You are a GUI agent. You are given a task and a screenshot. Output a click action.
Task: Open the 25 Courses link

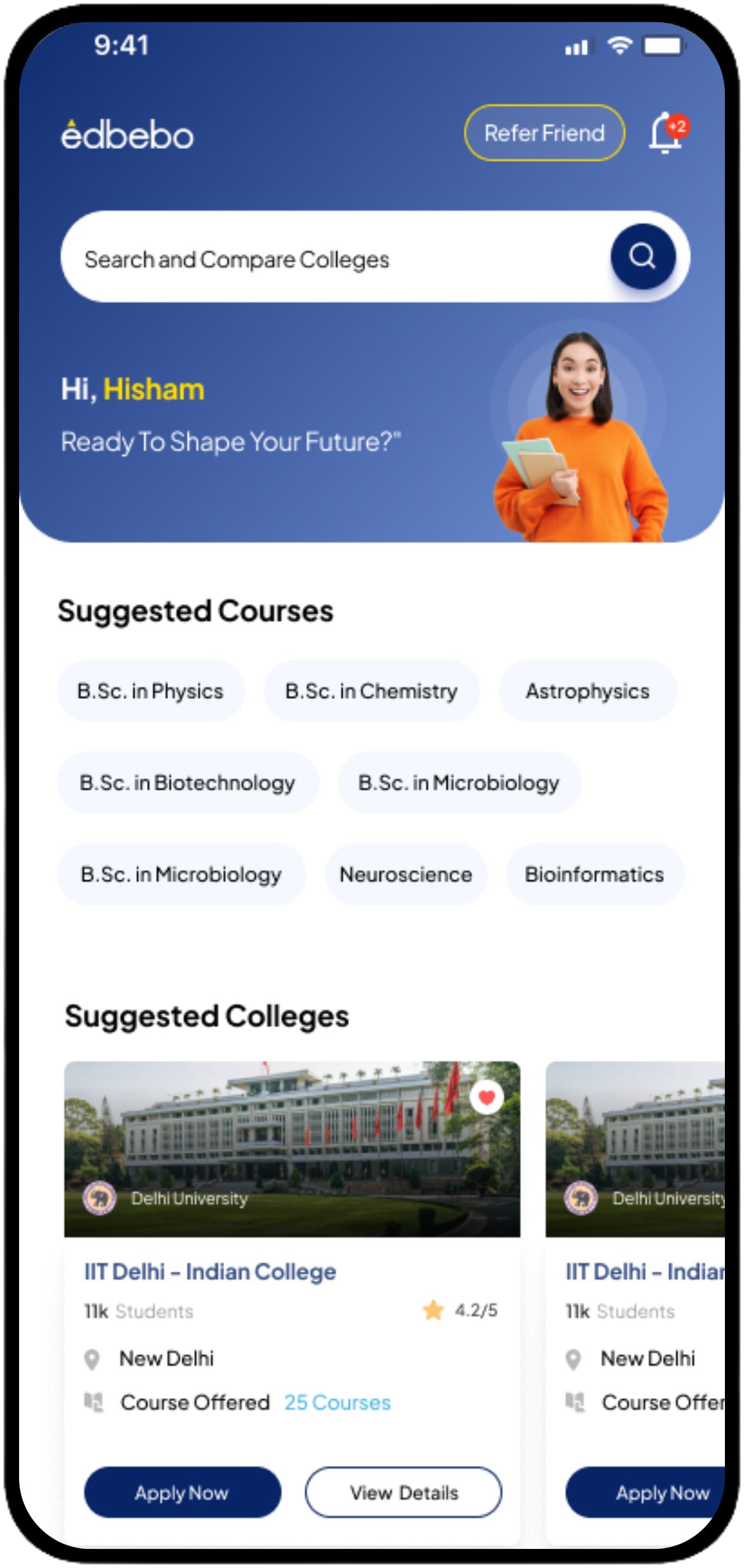[x=337, y=1402]
